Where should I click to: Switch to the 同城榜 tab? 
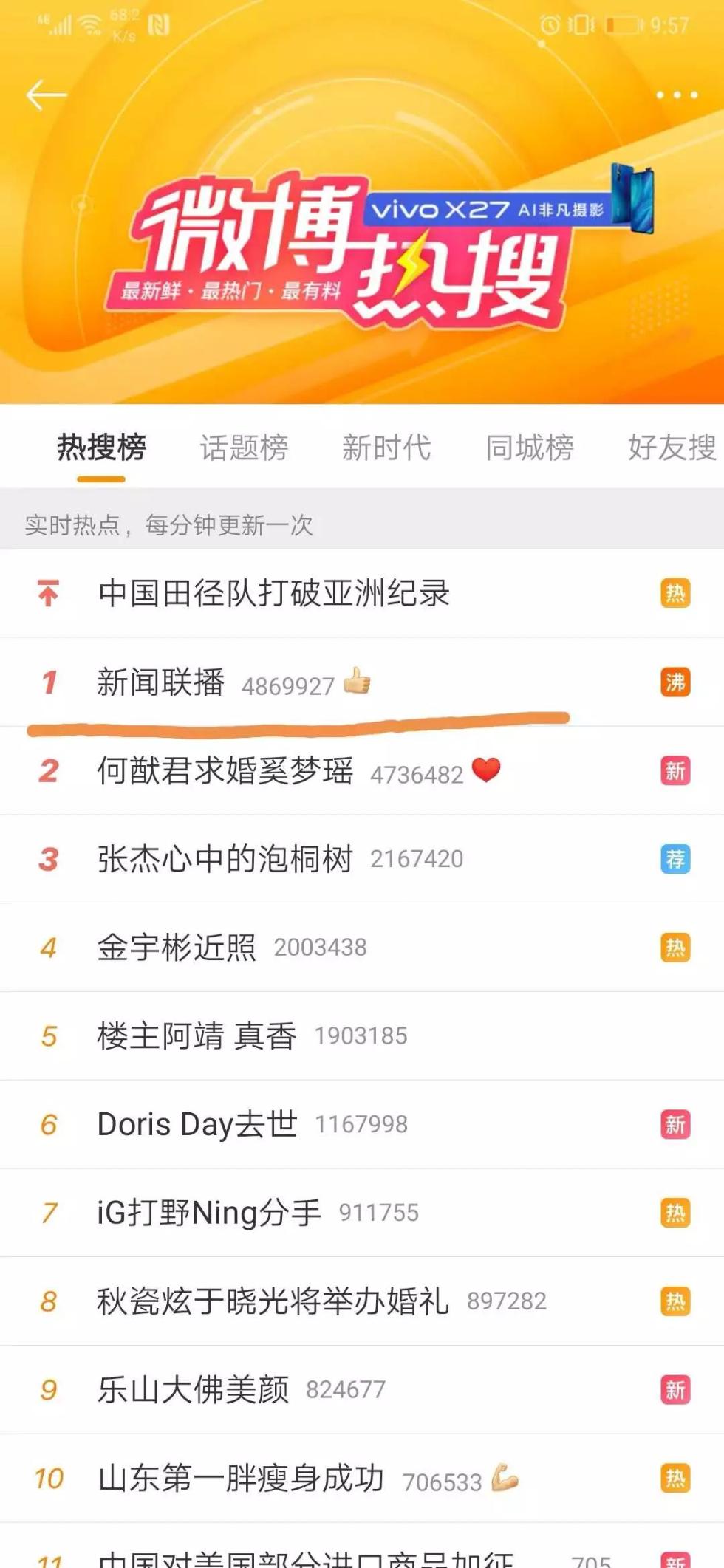[529, 448]
